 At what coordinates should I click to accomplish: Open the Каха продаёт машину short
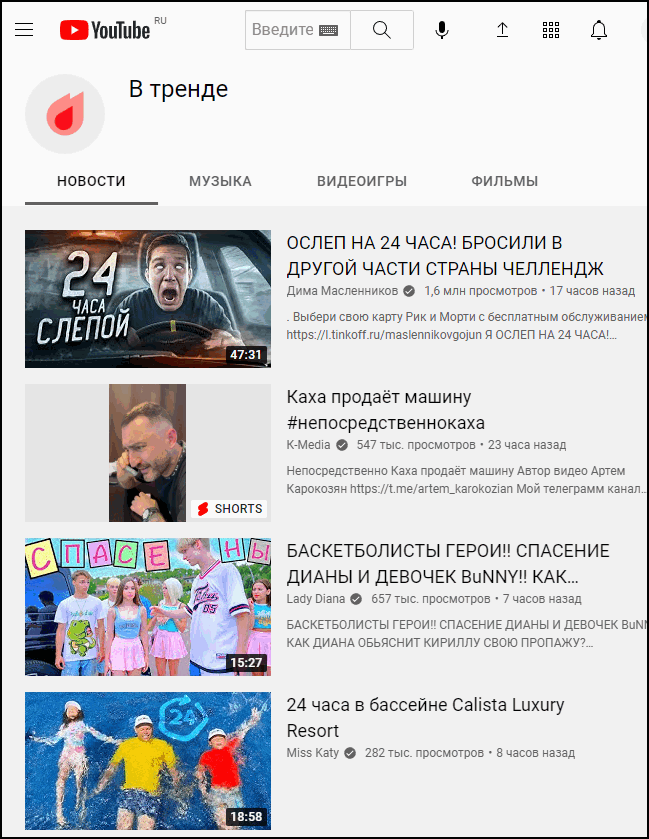(x=148, y=453)
